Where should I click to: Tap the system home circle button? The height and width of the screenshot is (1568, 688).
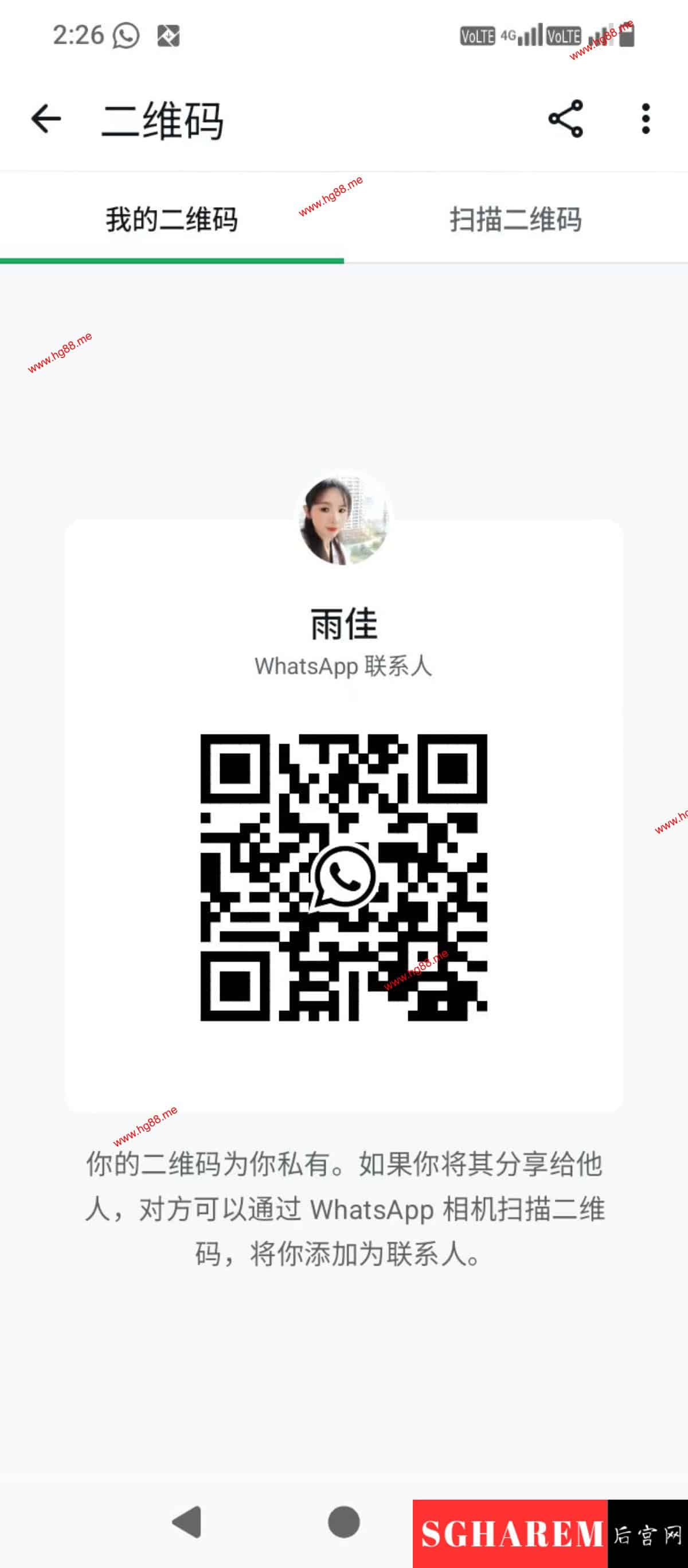click(x=343, y=1522)
